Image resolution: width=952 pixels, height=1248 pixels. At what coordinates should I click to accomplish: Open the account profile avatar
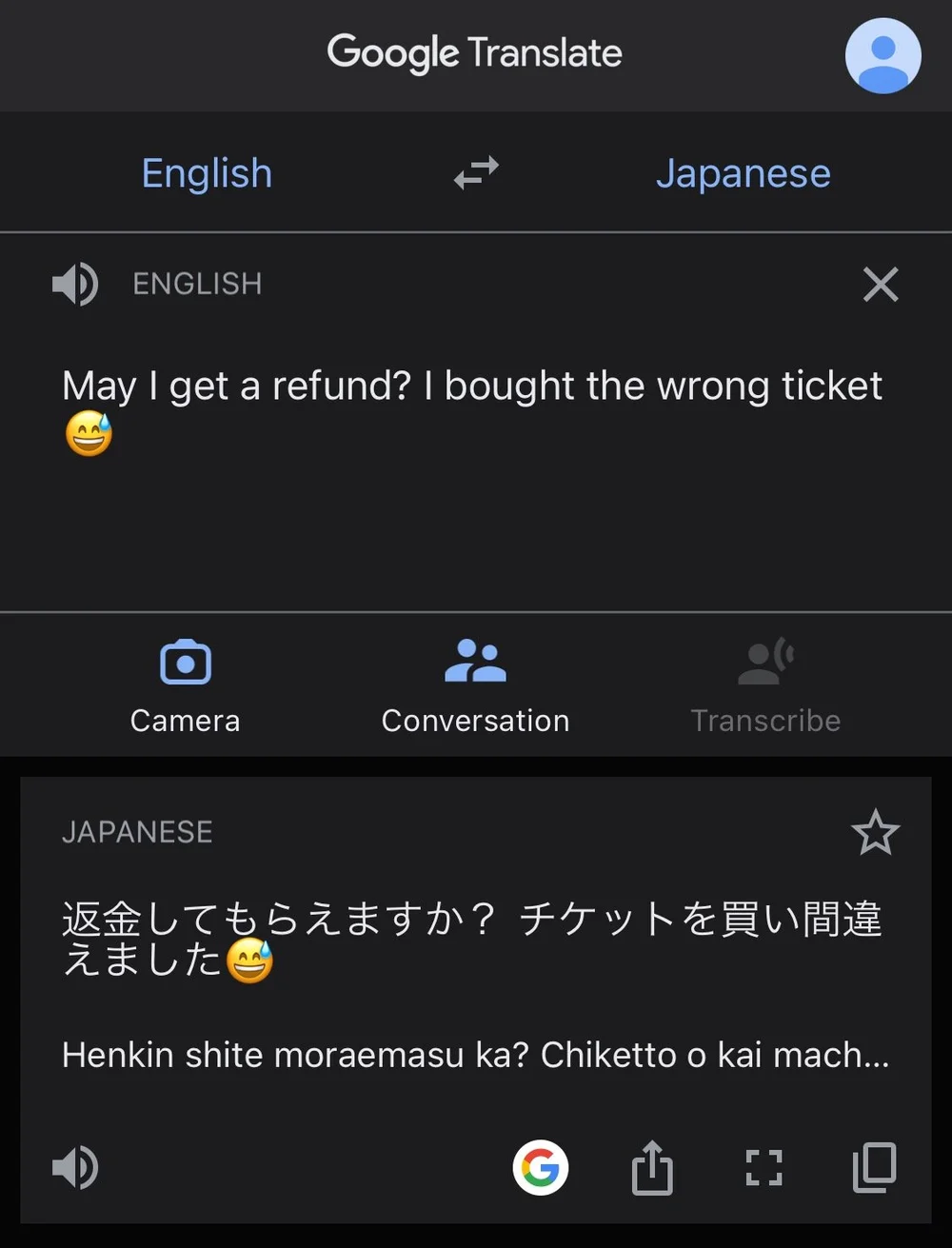click(883, 55)
